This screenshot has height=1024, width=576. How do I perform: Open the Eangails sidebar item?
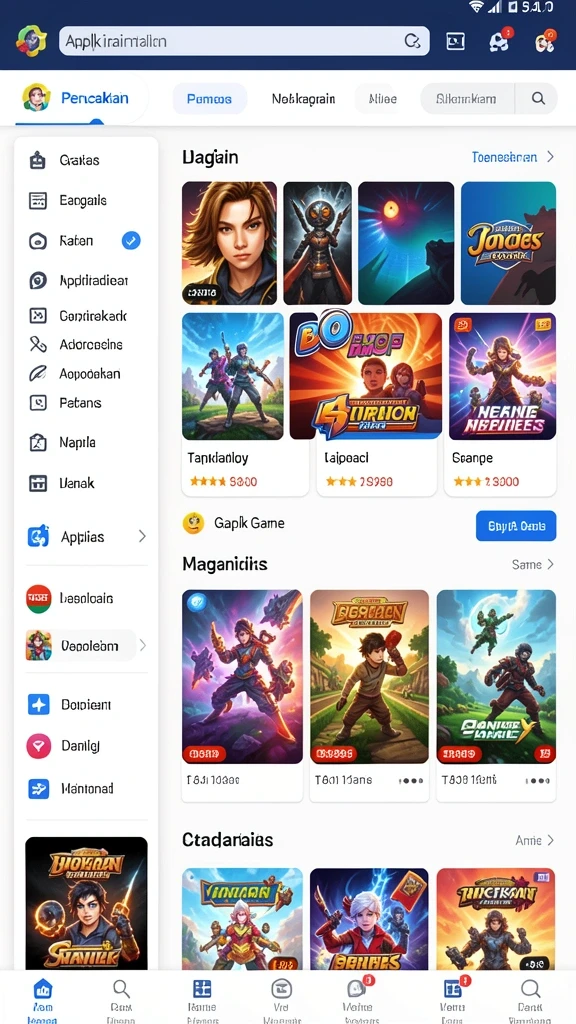(x=86, y=200)
